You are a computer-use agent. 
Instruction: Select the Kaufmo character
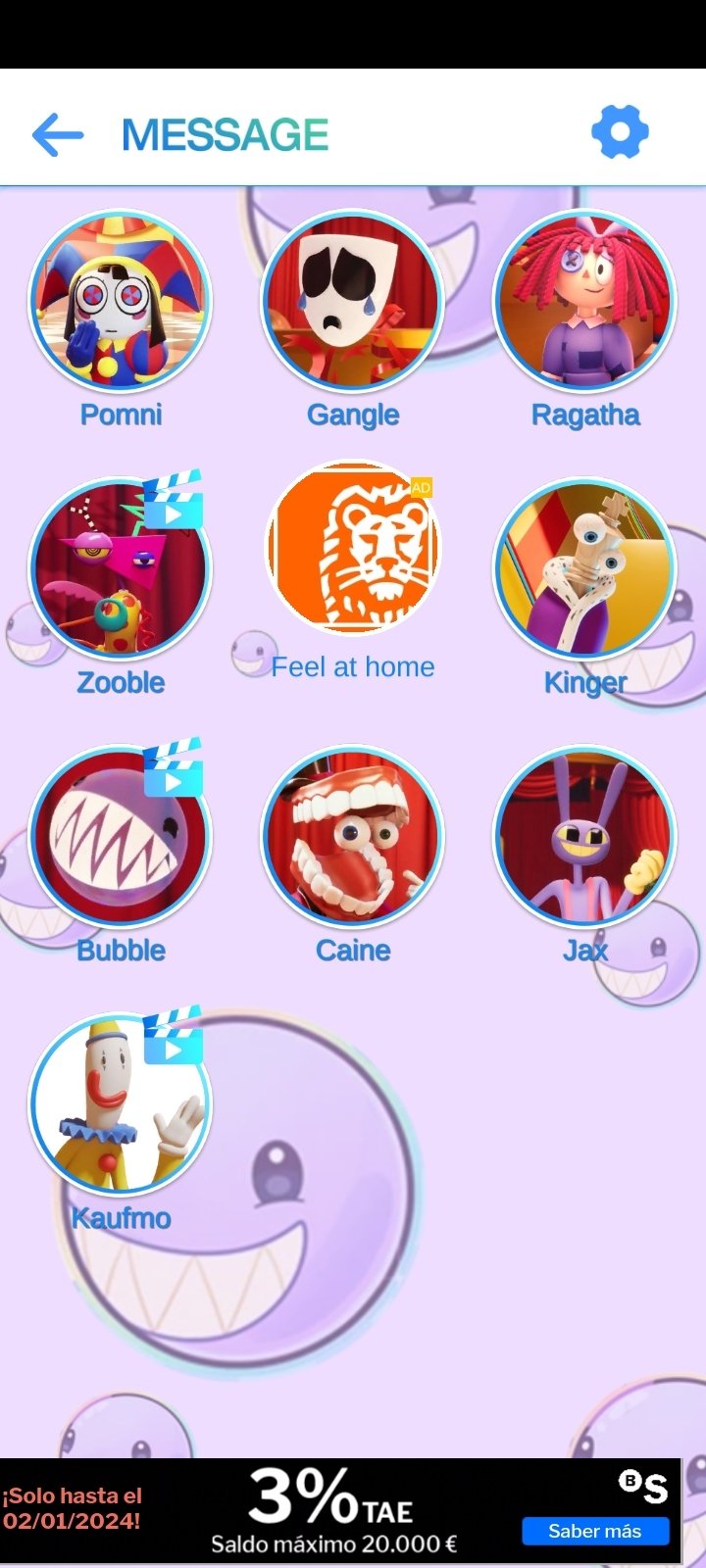tap(120, 1103)
